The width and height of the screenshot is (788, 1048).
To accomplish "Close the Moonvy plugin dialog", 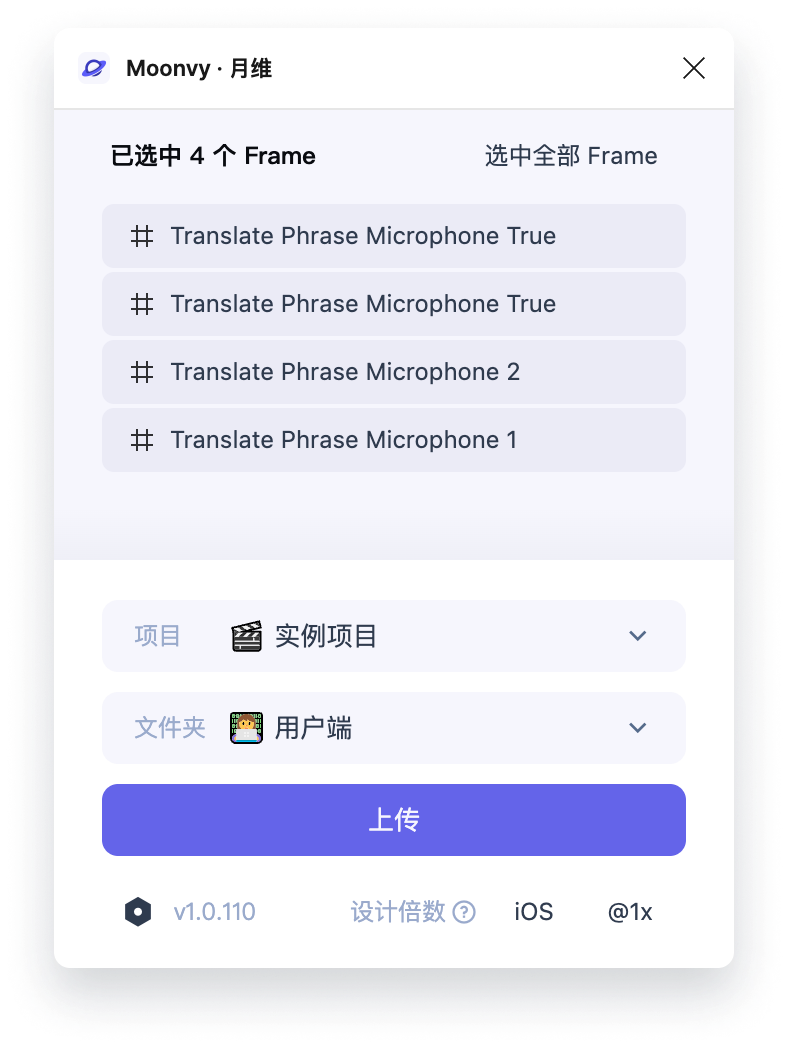I will tap(693, 68).
